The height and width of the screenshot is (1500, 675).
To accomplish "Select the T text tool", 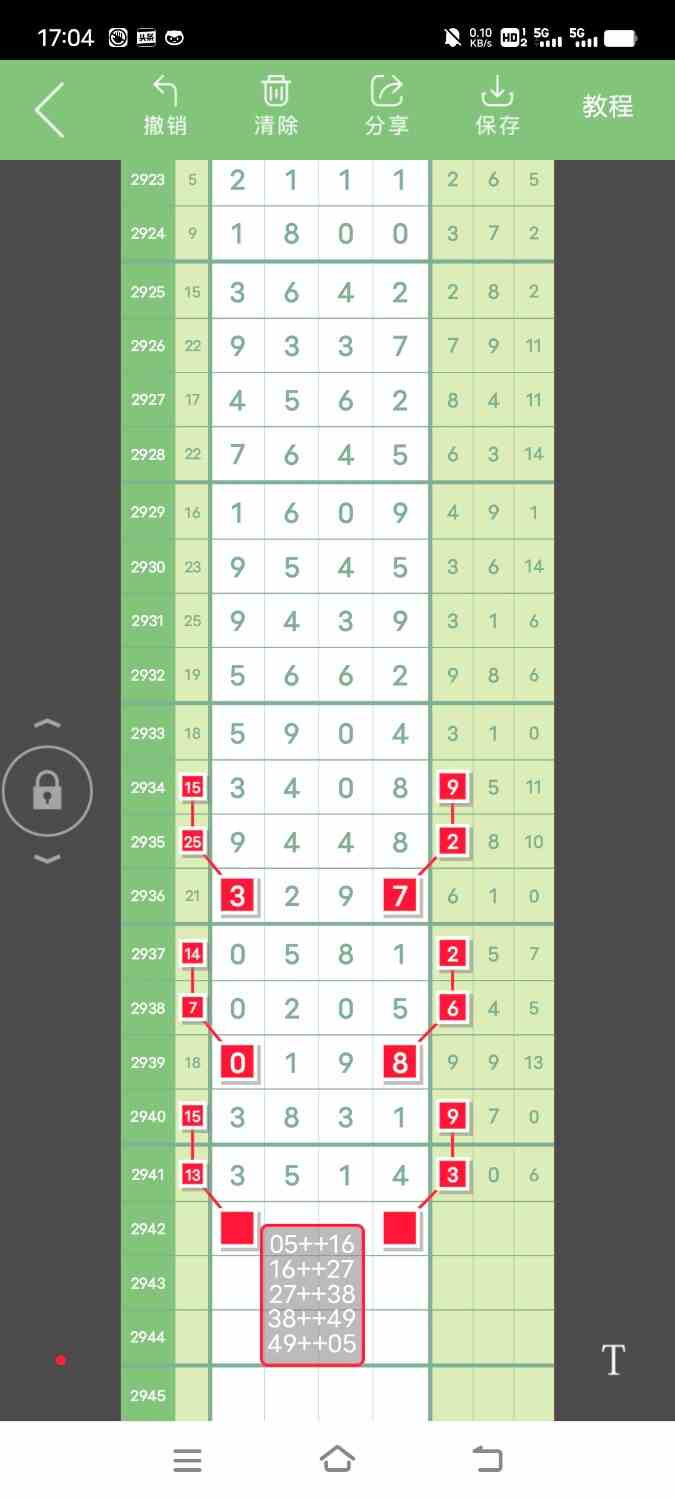I will coord(613,1360).
